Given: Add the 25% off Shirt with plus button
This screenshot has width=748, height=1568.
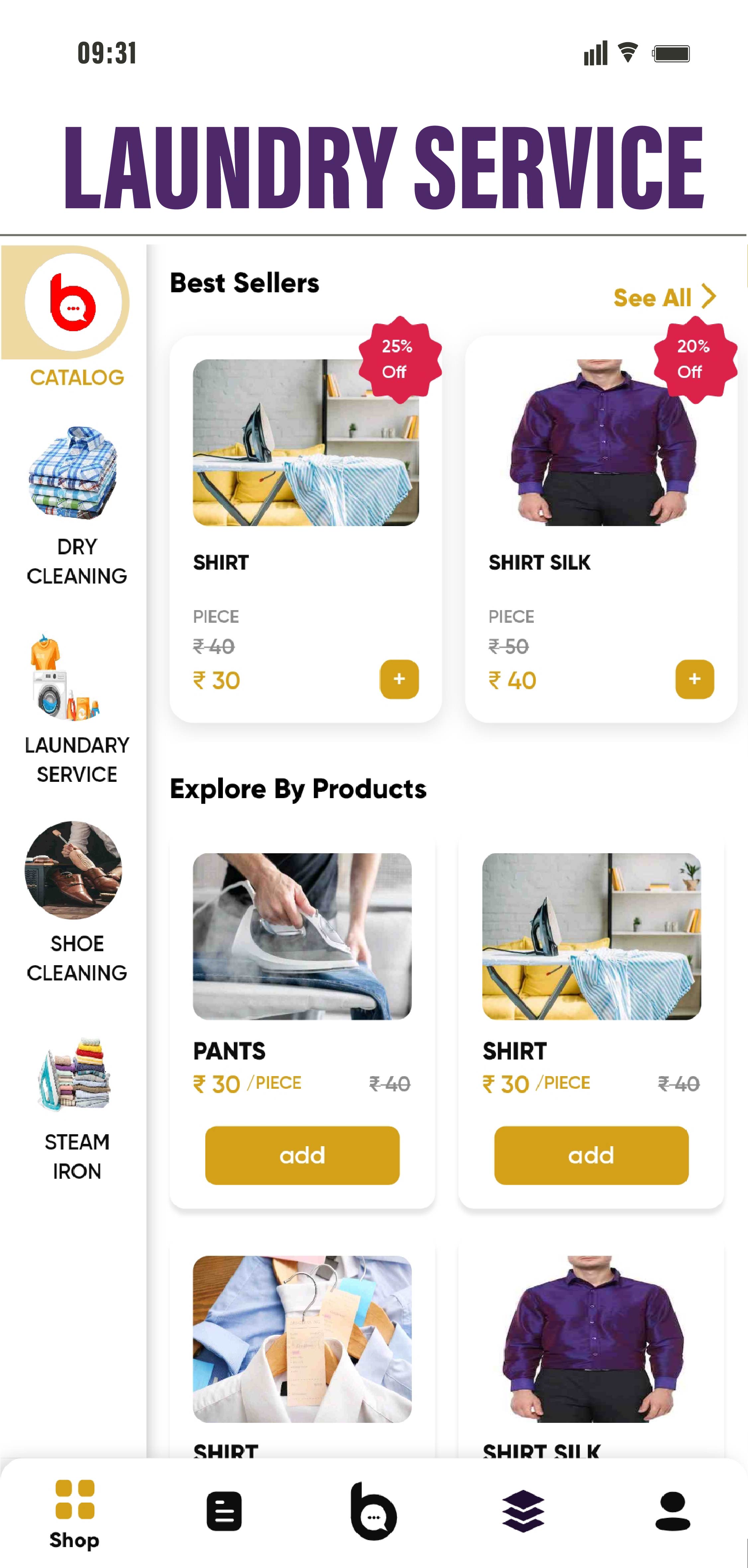Looking at the screenshot, I should point(399,679).
